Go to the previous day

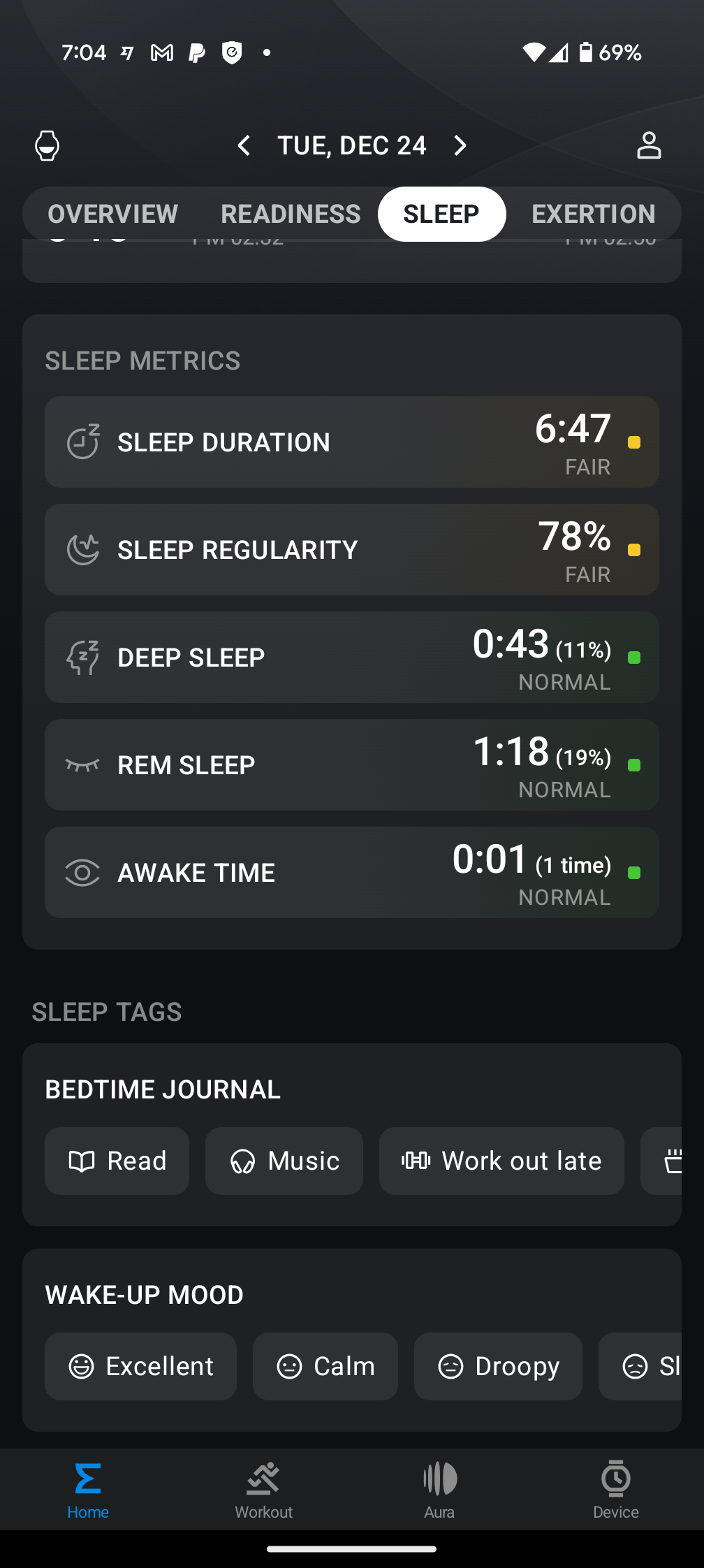coord(244,145)
